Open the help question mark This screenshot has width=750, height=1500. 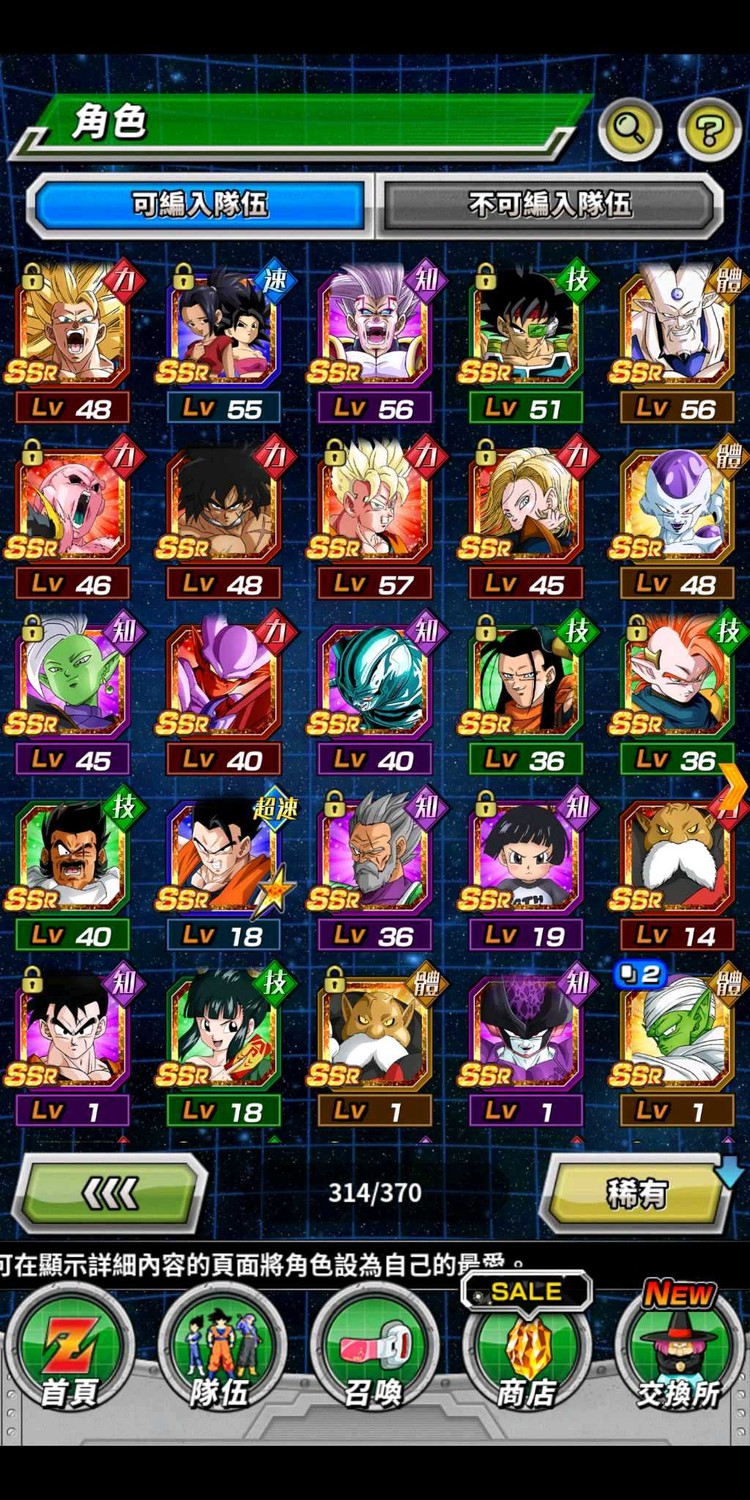[709, 128]
